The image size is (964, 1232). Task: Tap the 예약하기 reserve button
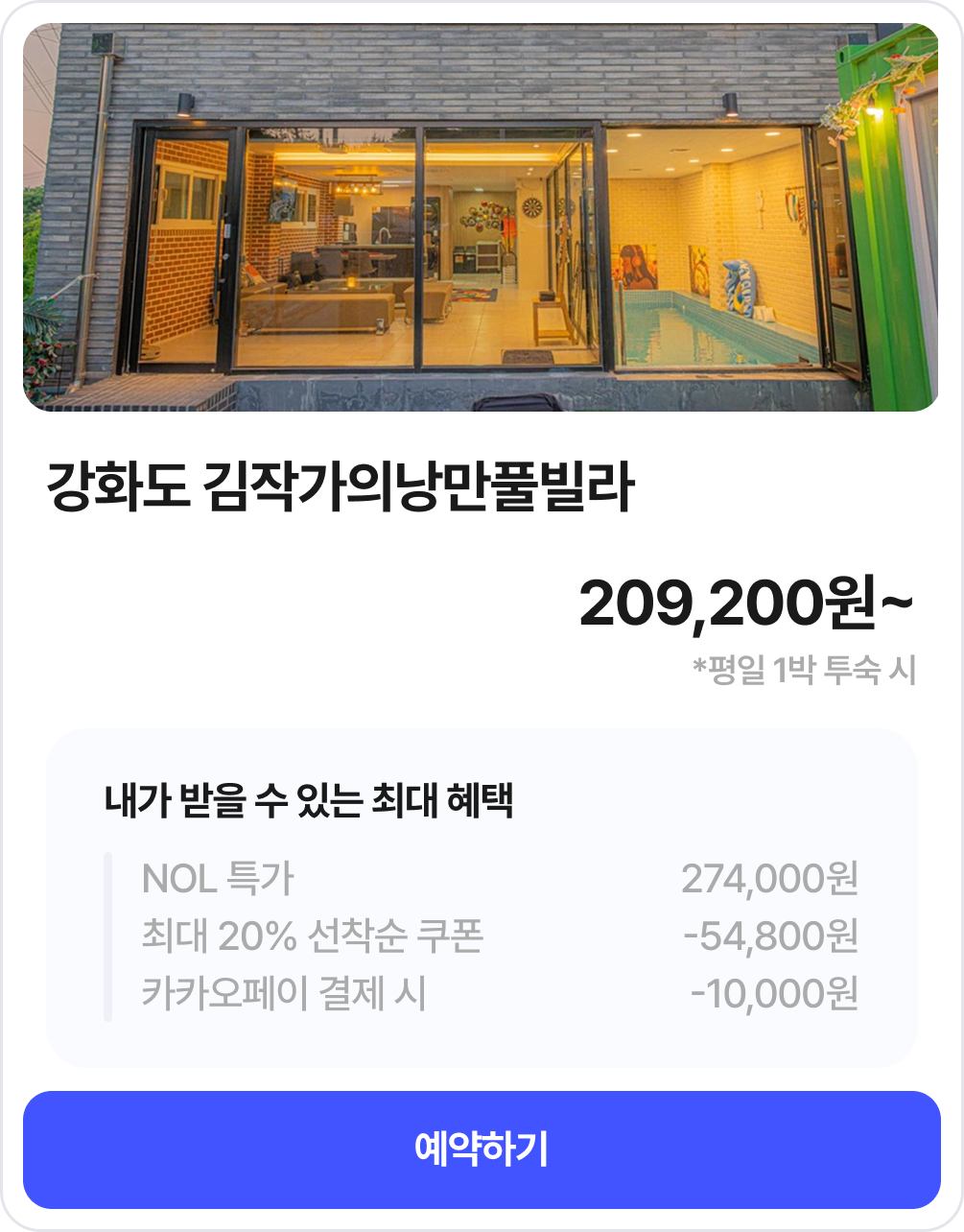[x=482, y=1149]
